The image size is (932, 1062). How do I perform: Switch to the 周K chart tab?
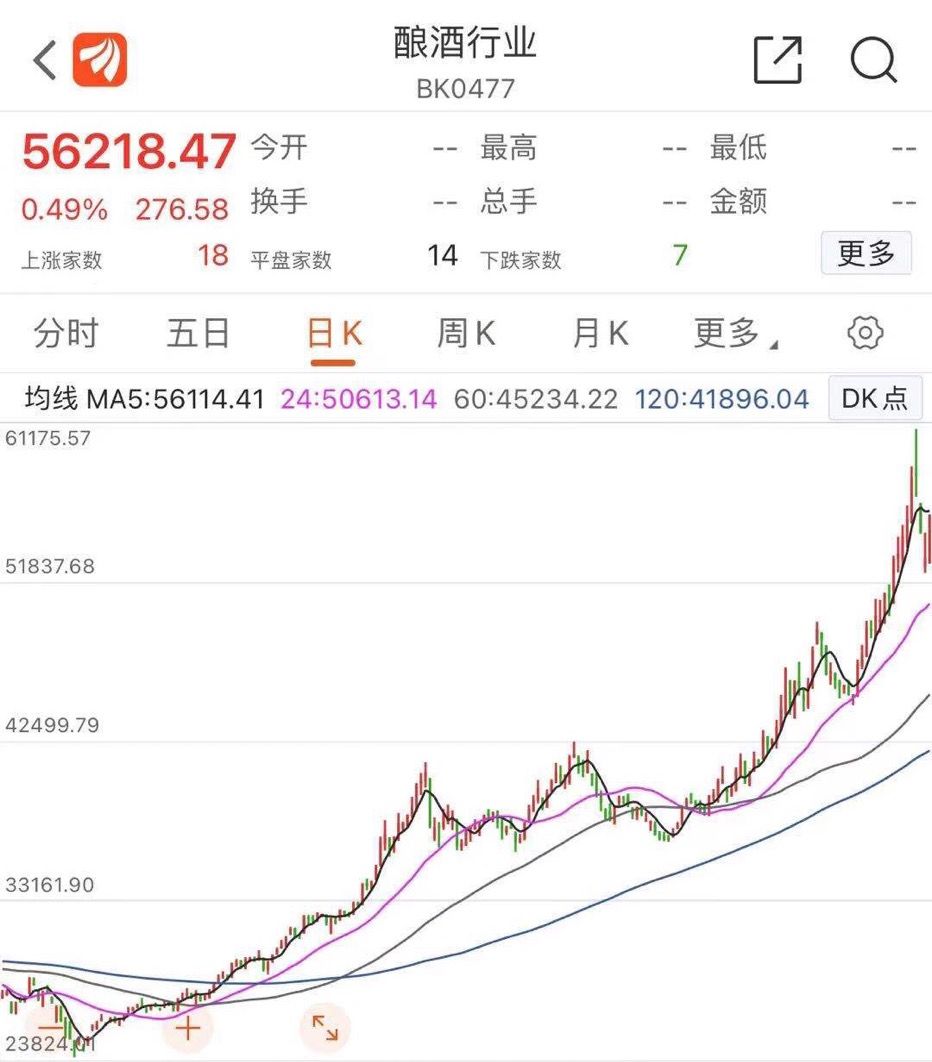[466, 333]
